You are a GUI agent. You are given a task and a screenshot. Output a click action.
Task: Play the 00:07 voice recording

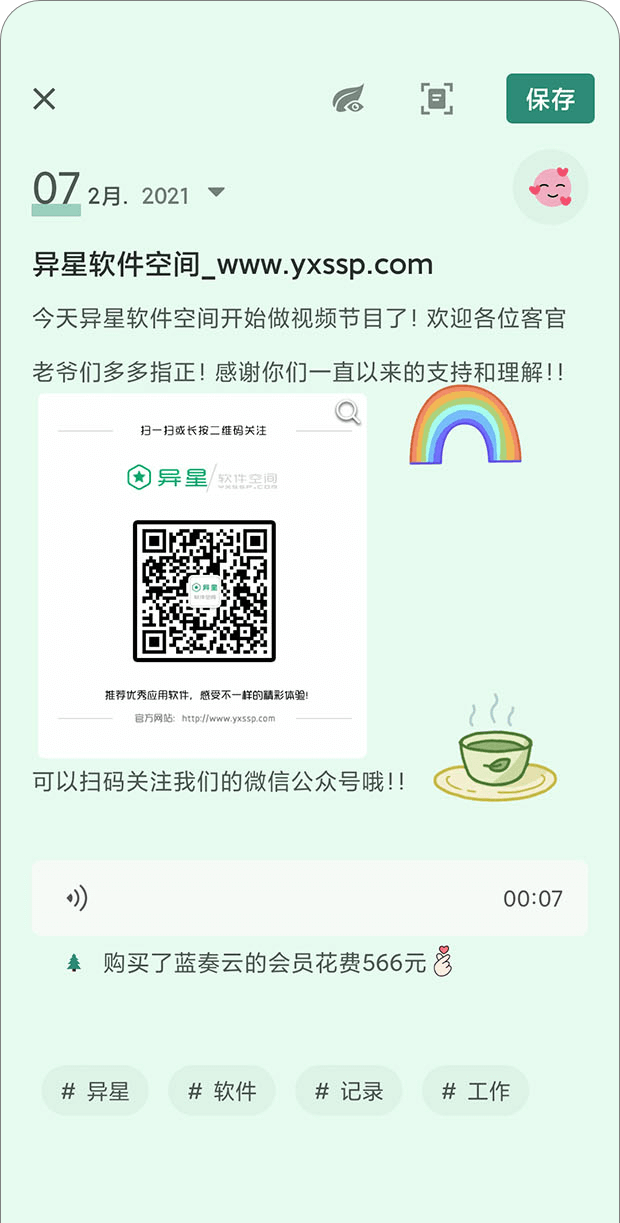pyautogui.click(x=77, y=898)
